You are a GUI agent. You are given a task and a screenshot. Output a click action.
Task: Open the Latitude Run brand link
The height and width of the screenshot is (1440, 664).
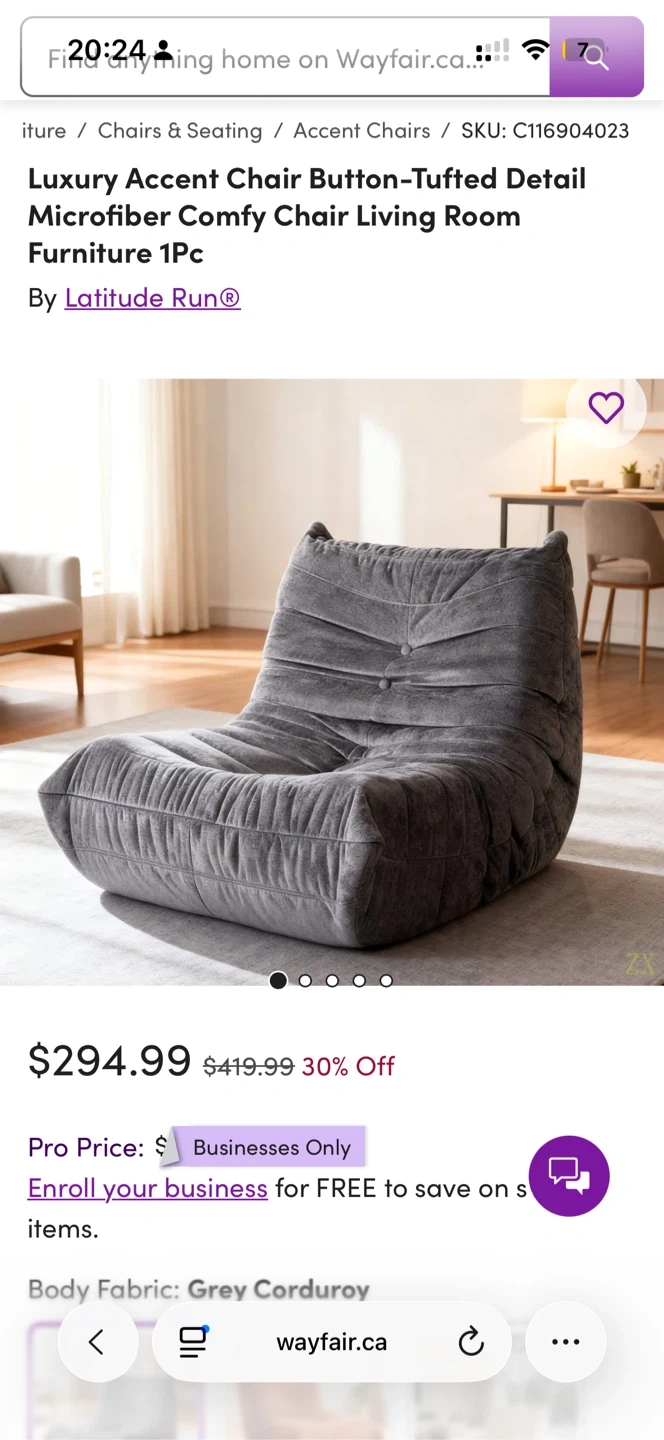coord(152,298)
